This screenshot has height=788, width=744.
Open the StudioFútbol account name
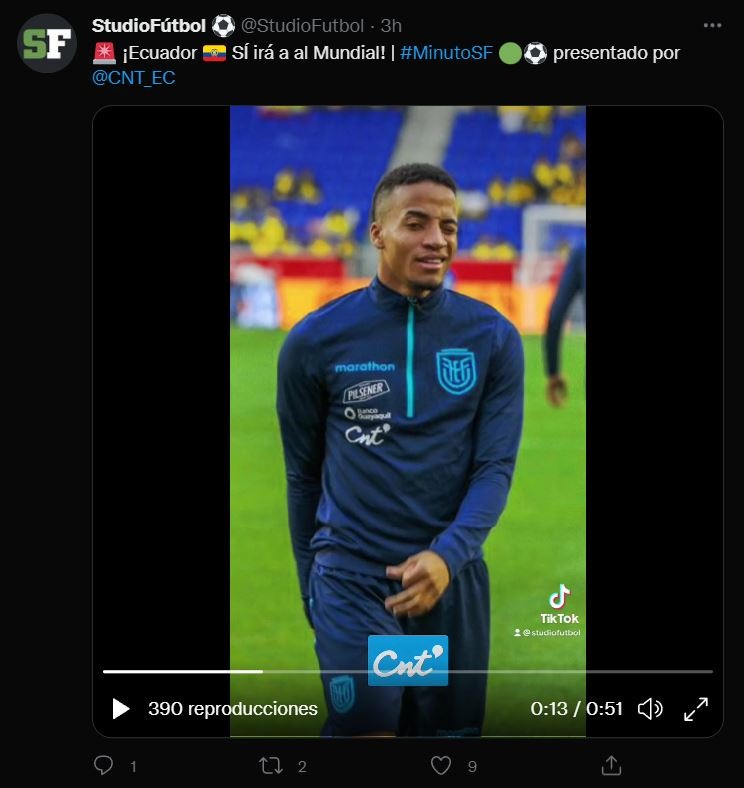148,26
